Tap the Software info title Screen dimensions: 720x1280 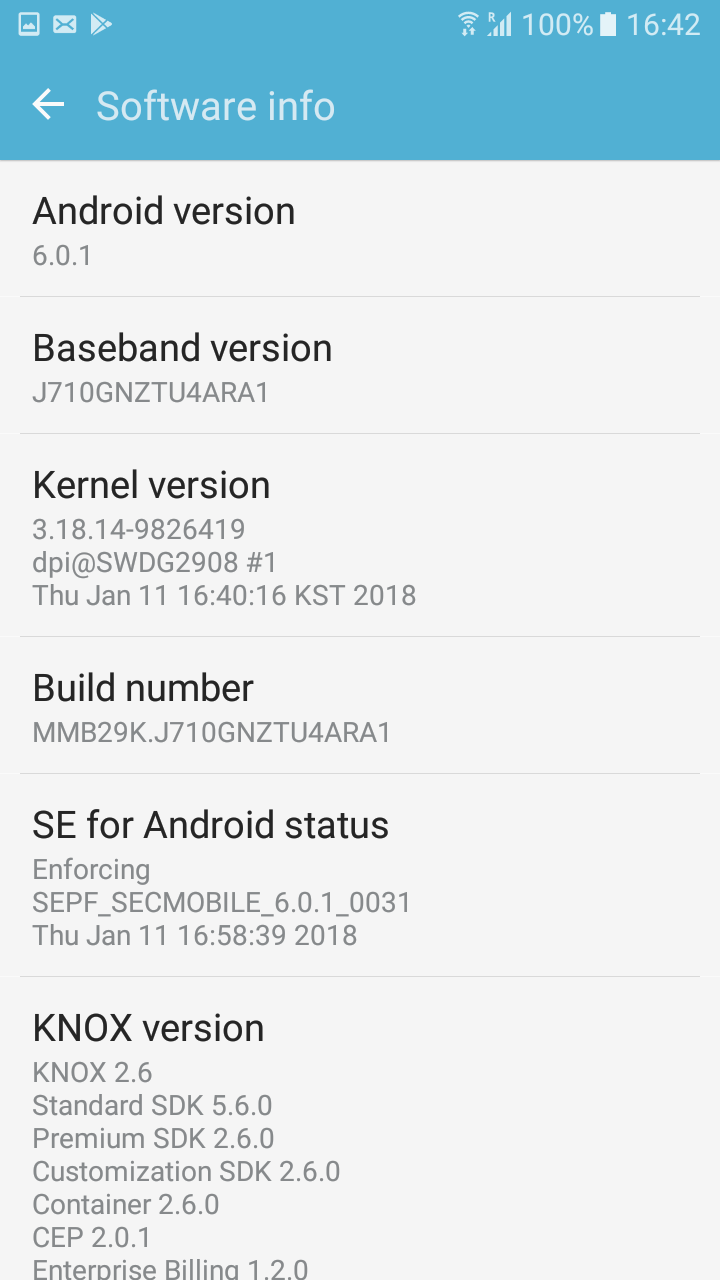pos(215,105)
